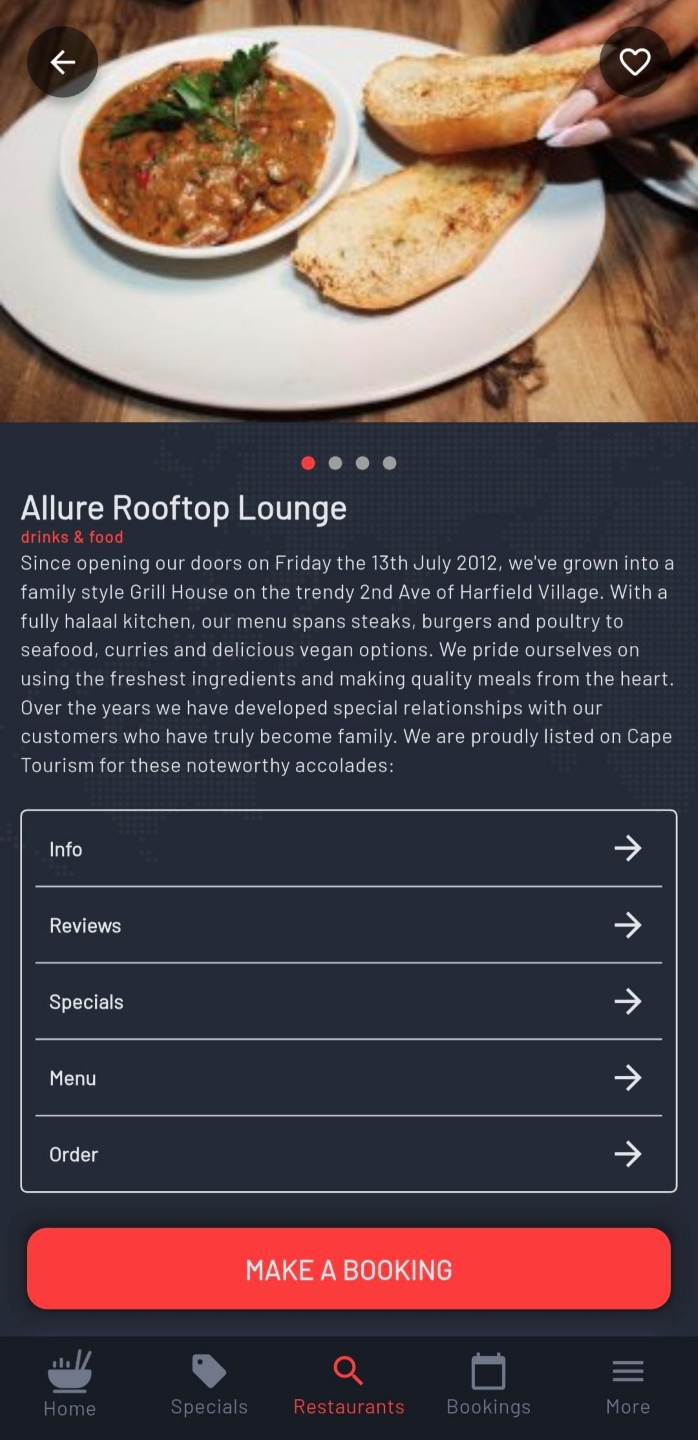
Task: Switch to the Home tab
Action: pos(70,1385)
